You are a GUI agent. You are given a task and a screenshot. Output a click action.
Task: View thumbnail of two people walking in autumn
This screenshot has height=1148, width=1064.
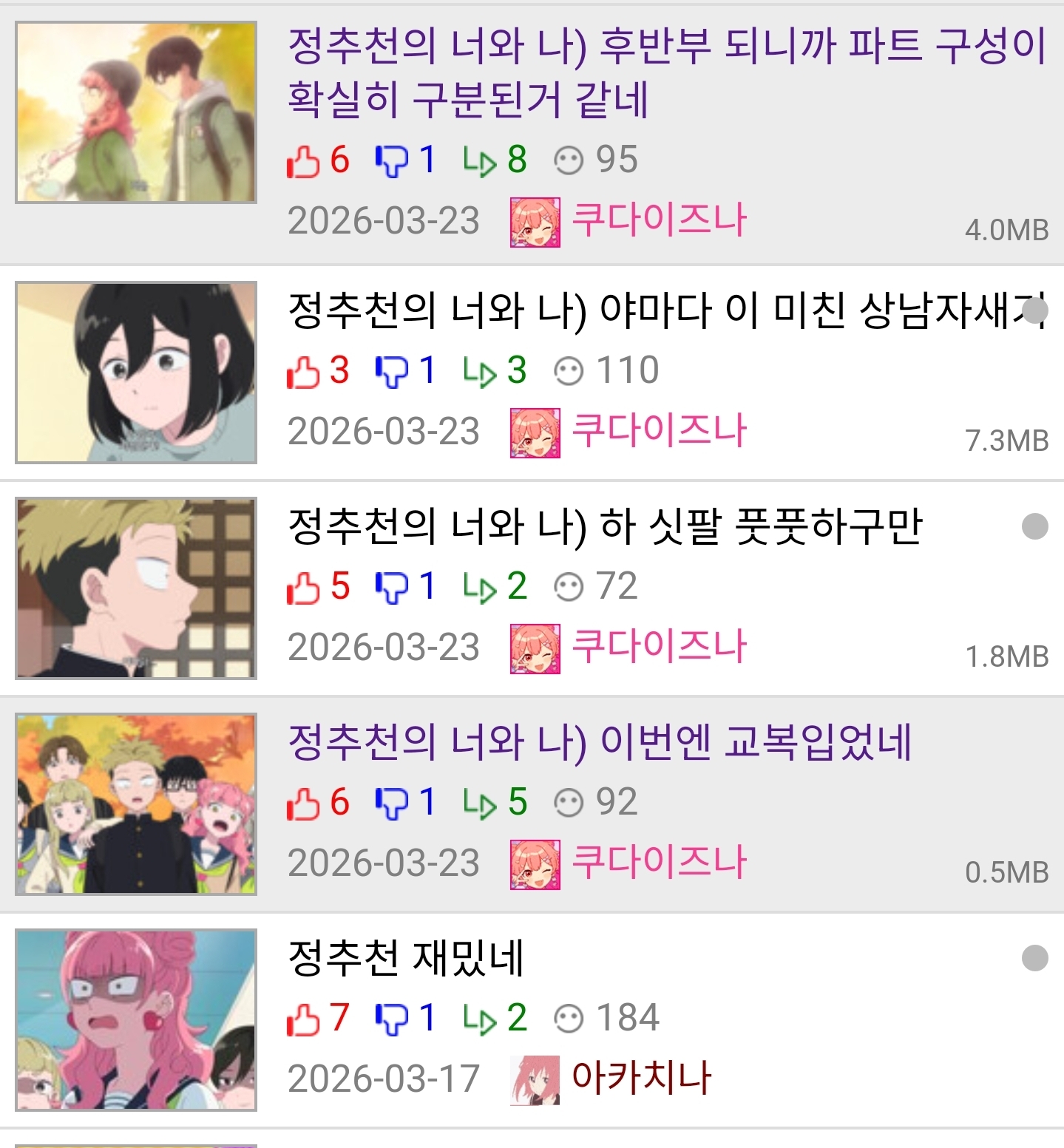click(136, 112)
